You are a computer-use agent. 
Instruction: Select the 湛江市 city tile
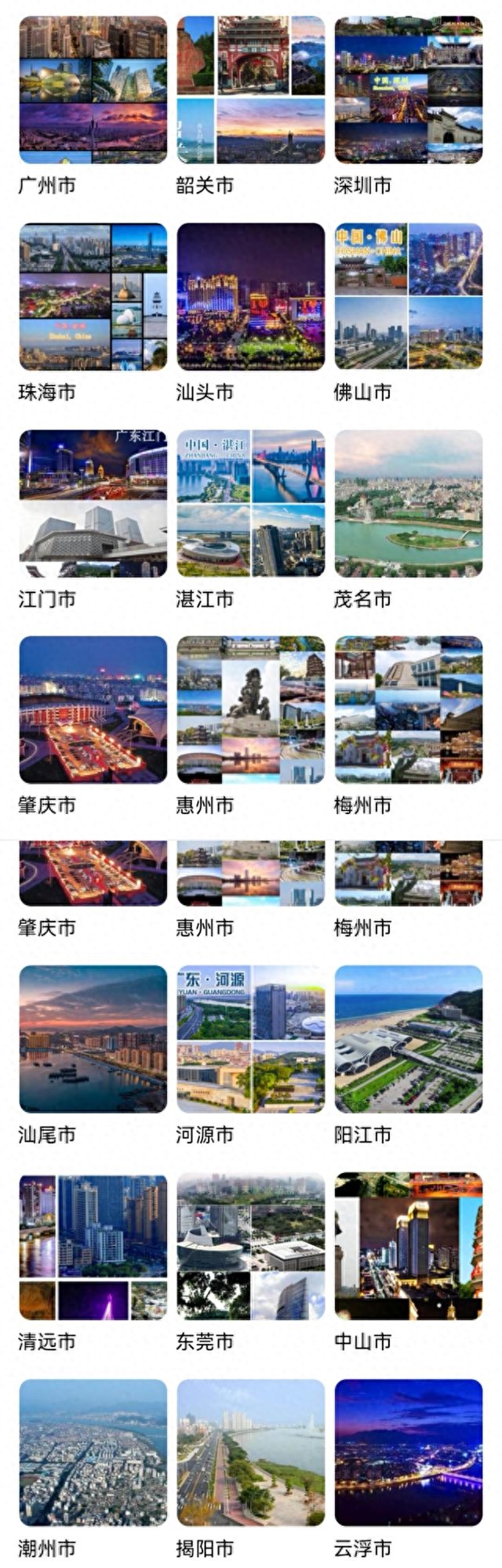pyautogui.click(x=251, y=503)
